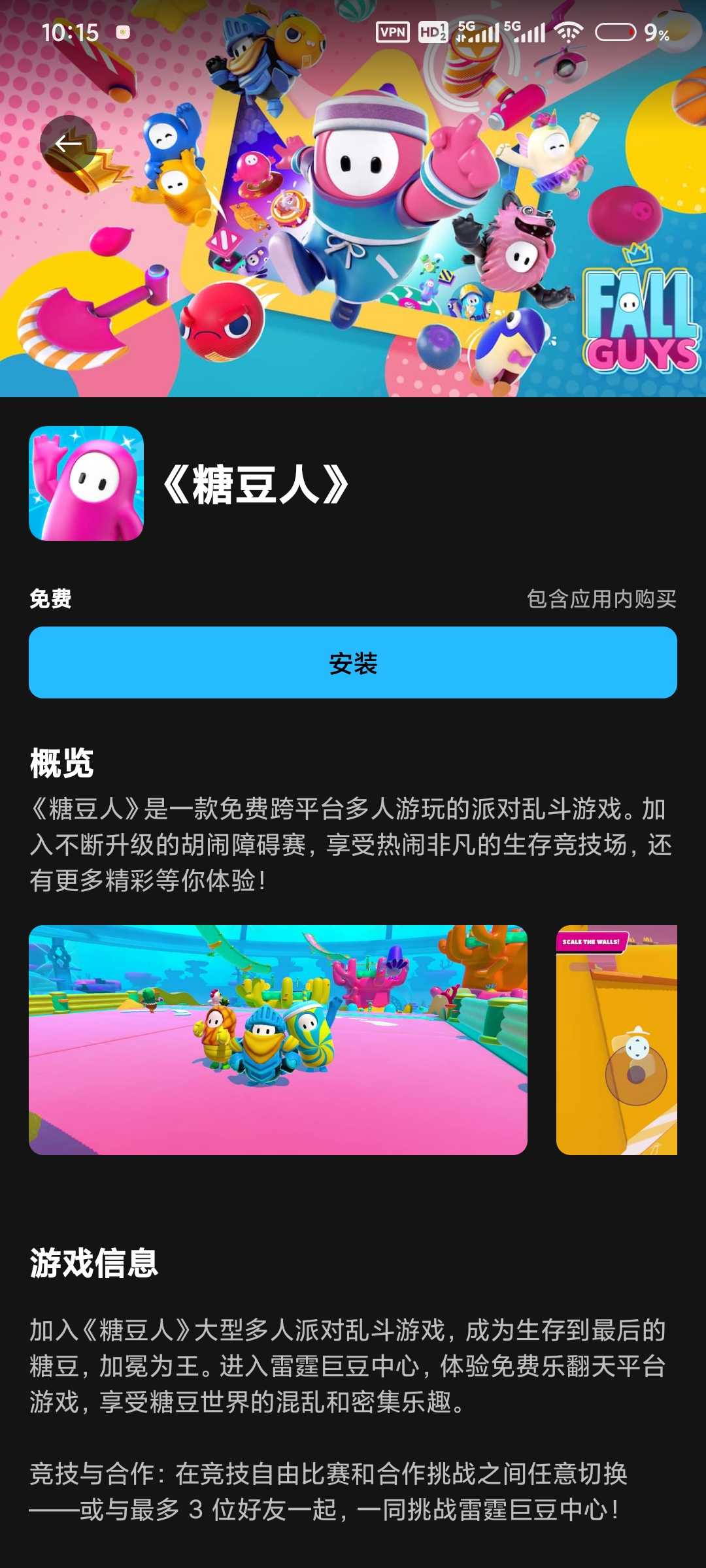Screen dimensions: 706x1568
Task: Tap the blue 安装 install button
Action: (x=353, y=662)
